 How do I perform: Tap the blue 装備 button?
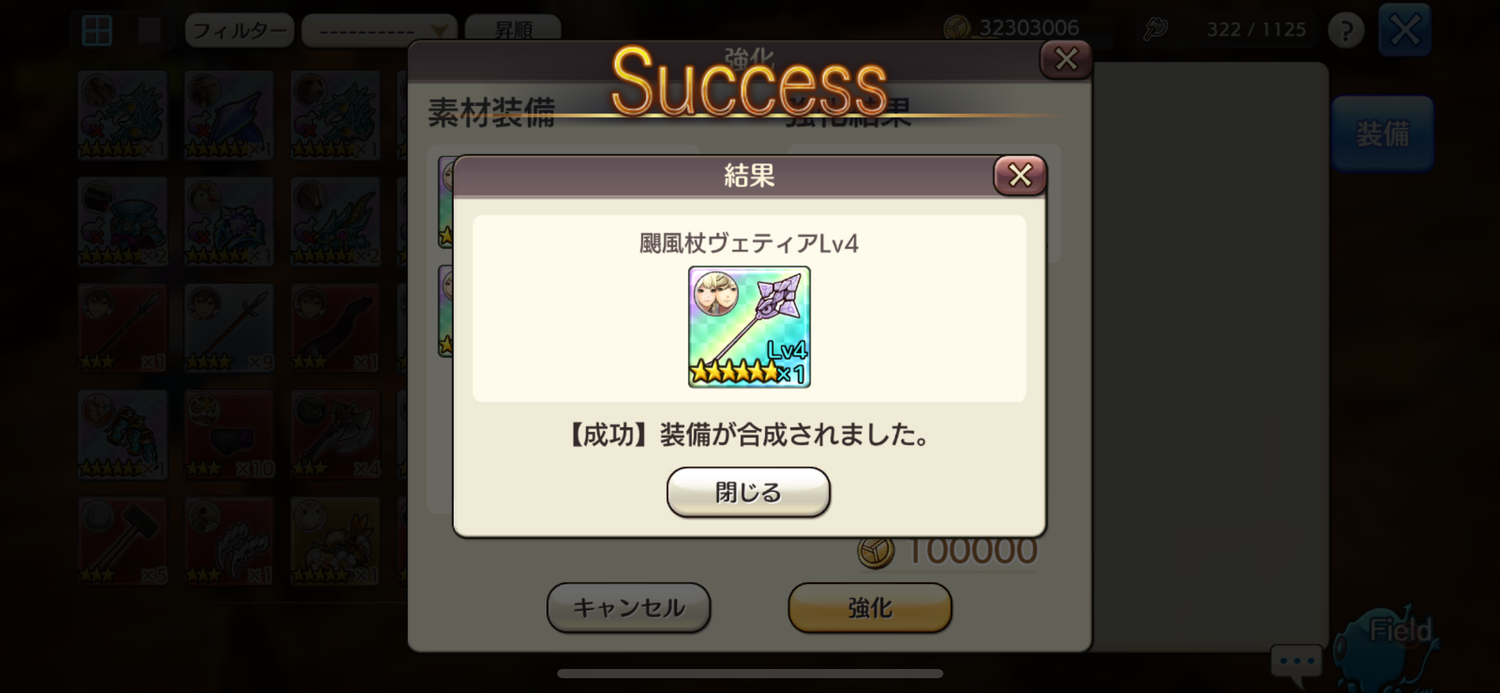point(1382,134)
